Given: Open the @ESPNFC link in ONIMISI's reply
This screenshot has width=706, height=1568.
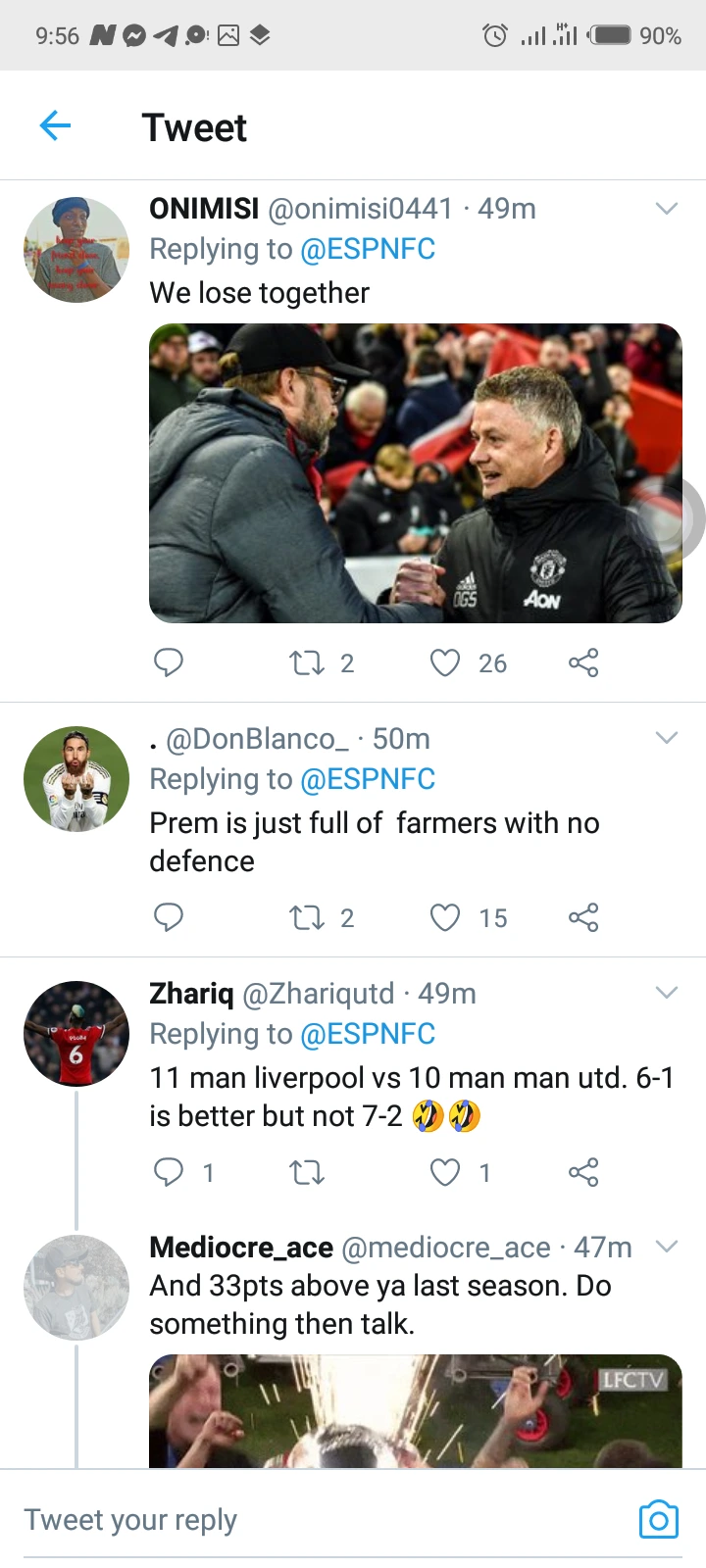Looking at the screenshot, I should coord(368,249).
